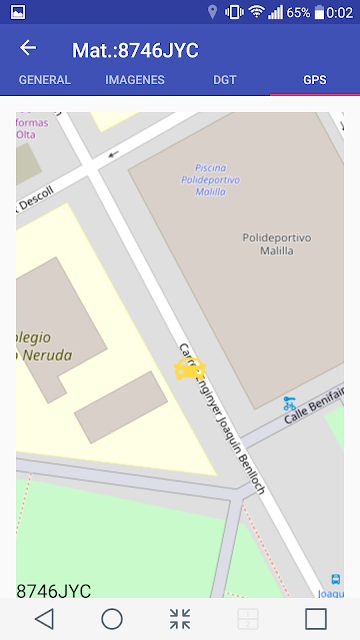The image size is (360, 640).
Task: Tap the collapse arrows navigation bar icon
Action: click(x=180, y=619)
